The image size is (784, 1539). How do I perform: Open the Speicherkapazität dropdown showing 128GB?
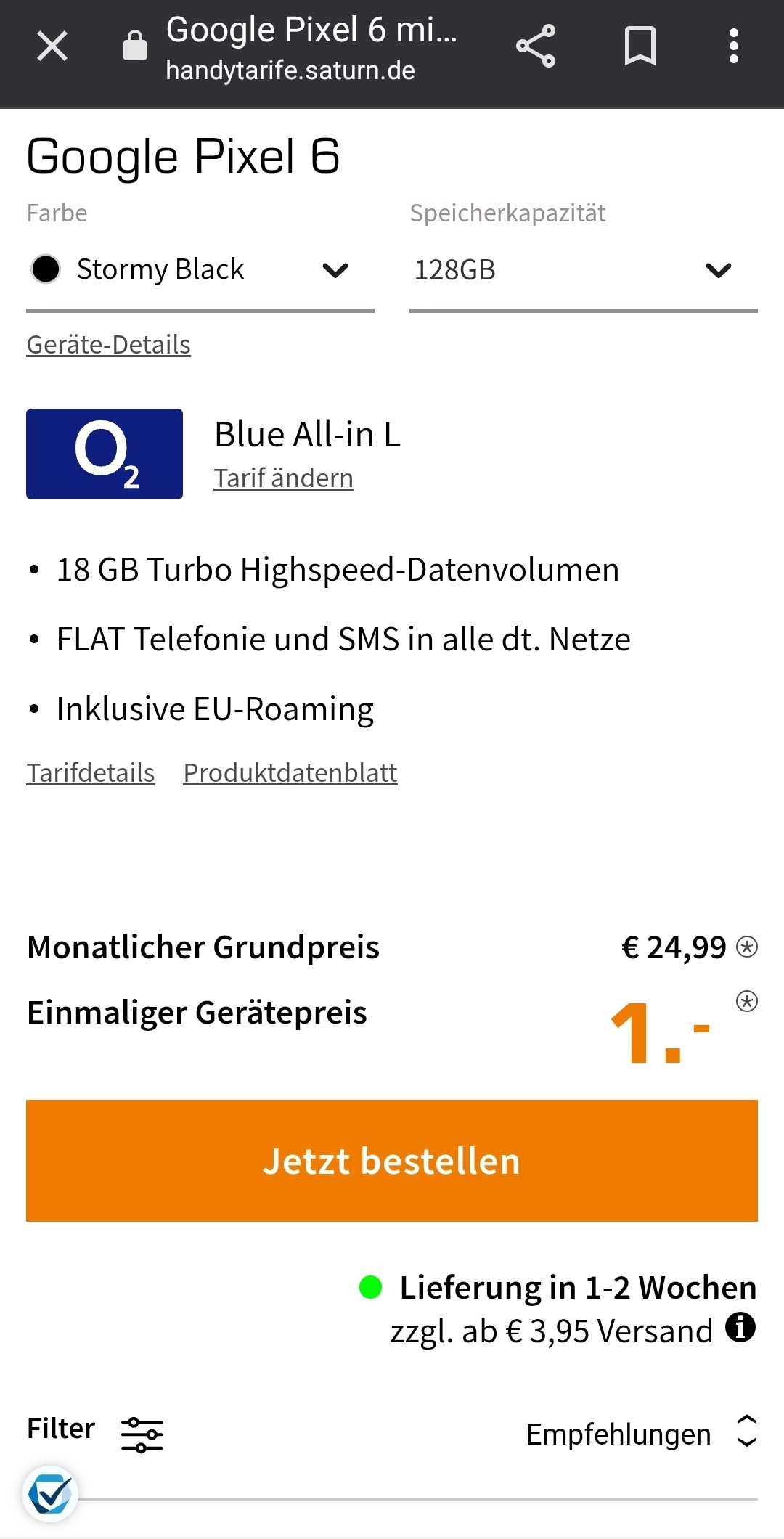click(x=584, y=270)
